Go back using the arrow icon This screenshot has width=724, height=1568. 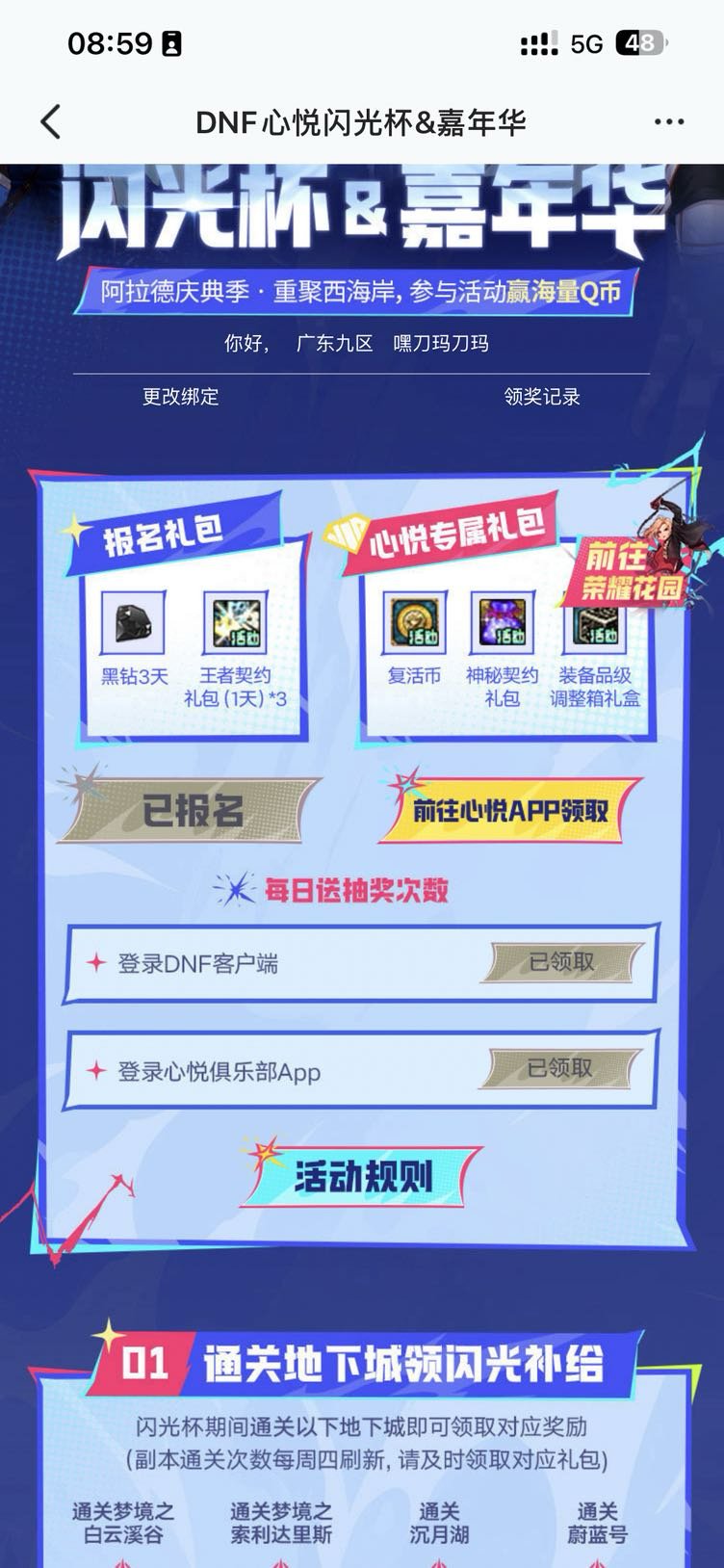click(x=51, y=122)
